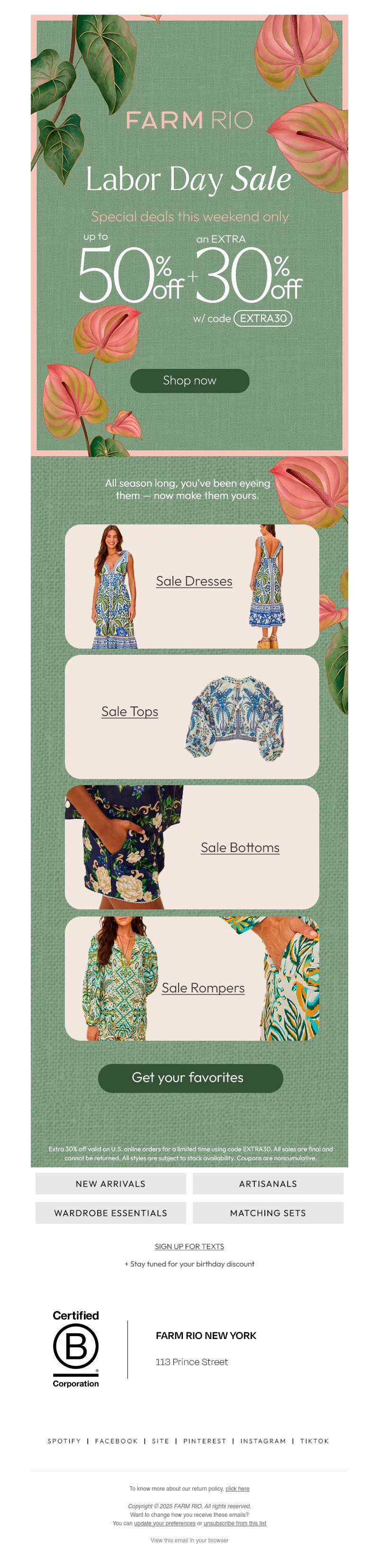
Task: Tap the Shop now button
Action: (189, 380)
